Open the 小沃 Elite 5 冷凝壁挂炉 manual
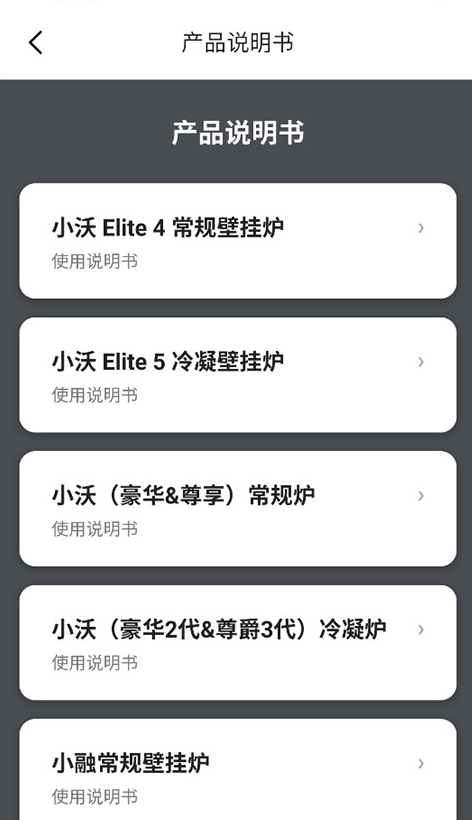The width and height of the screenshot is (472, 820). [238, 375]
